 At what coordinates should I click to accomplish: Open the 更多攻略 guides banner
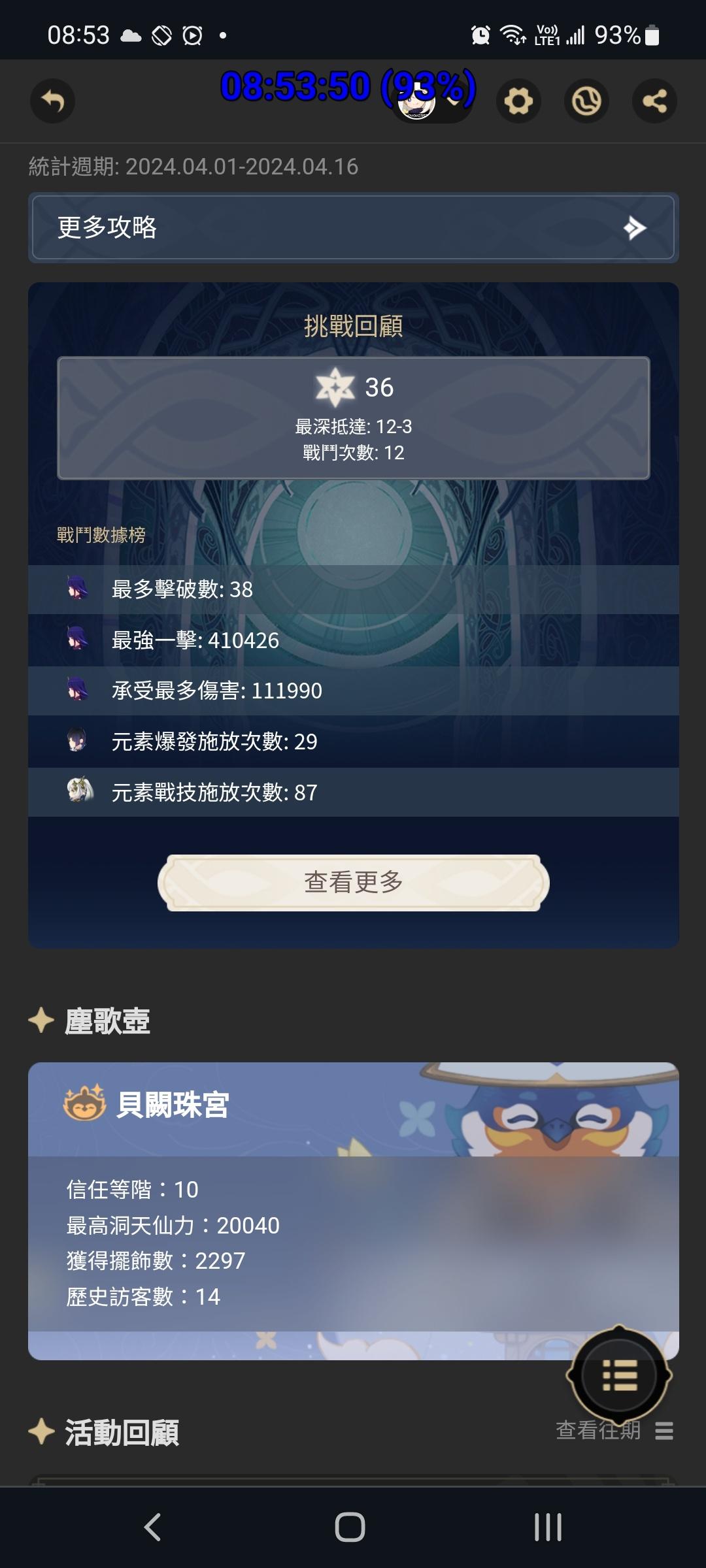pyautogui.click(x=353, y=227)
